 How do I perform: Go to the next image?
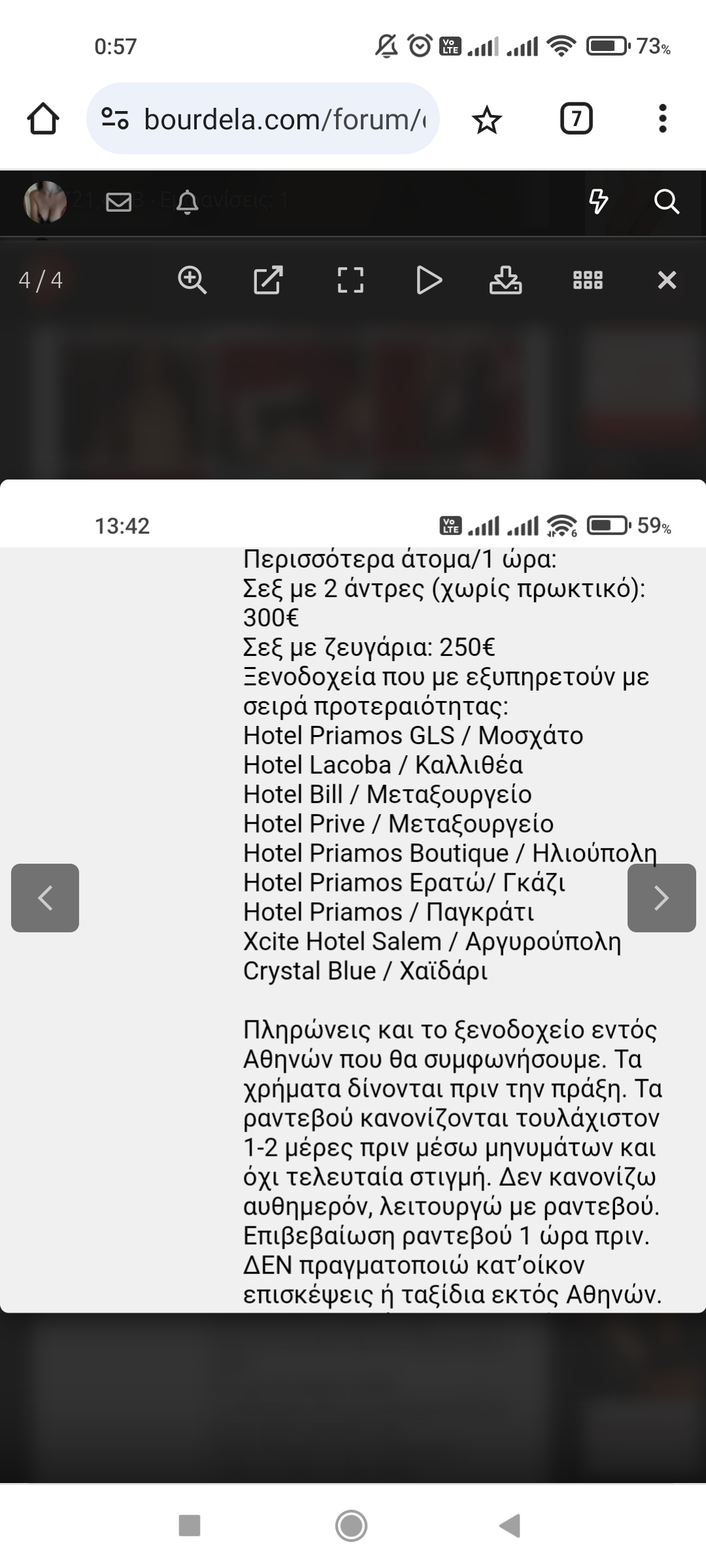pos(661,898)
